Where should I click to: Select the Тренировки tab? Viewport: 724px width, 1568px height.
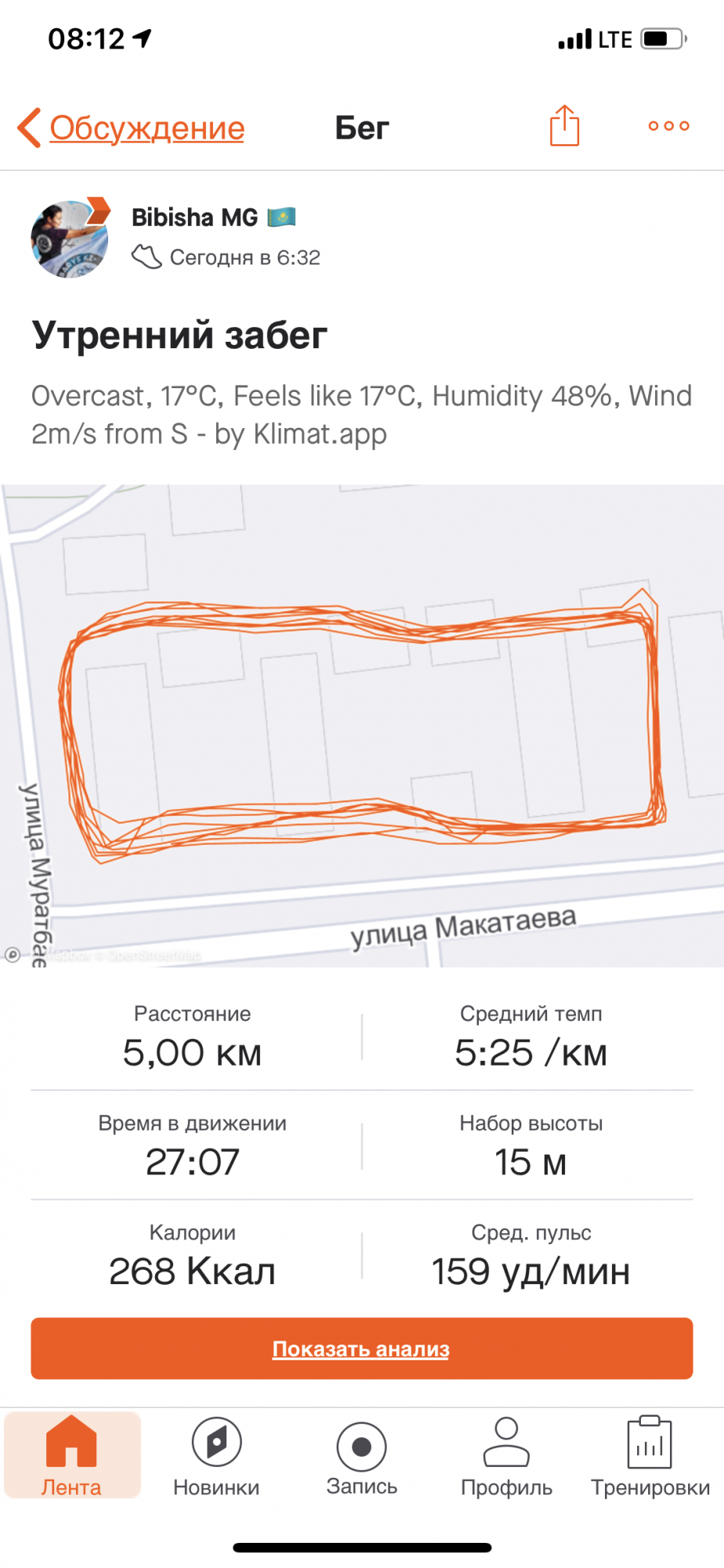click(650, 1456)
